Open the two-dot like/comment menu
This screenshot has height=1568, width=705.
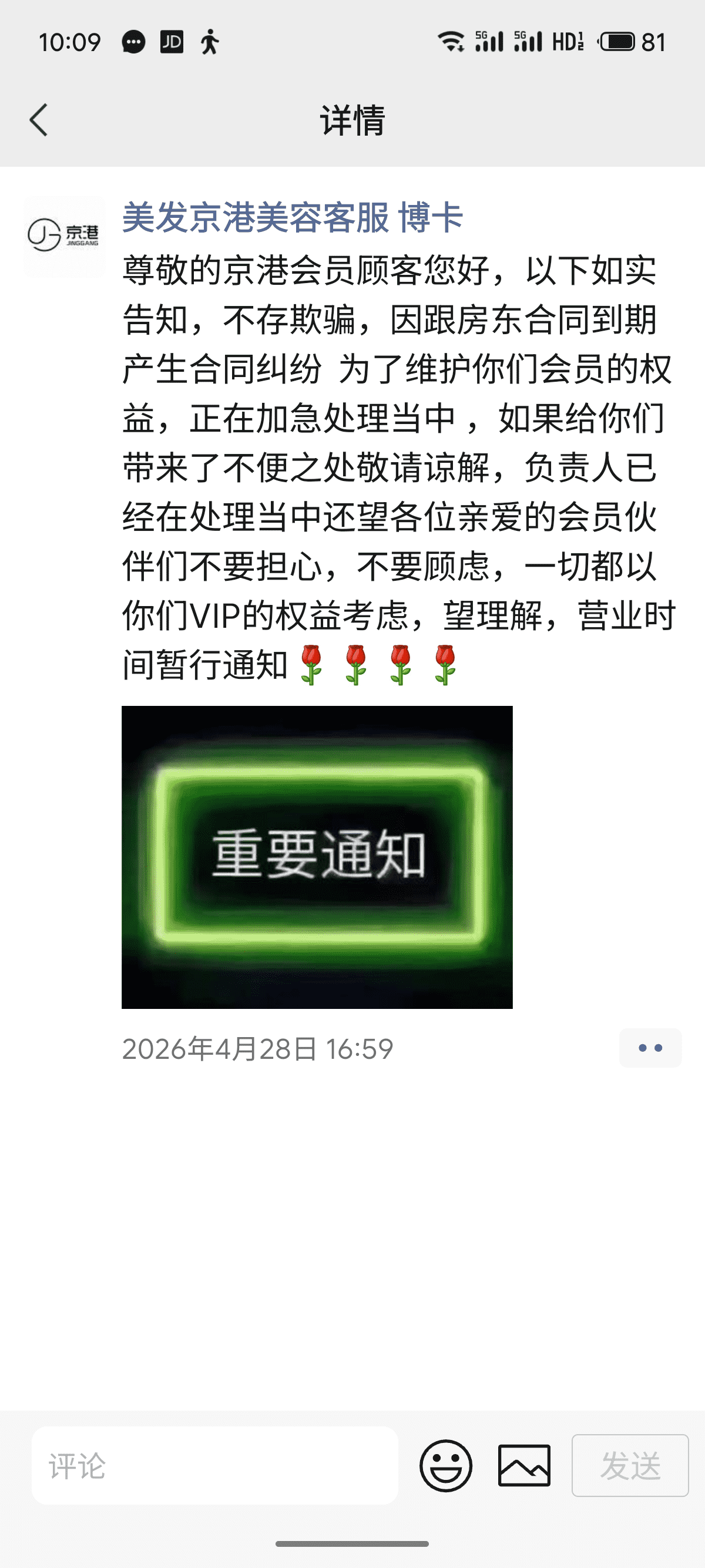650,1048
